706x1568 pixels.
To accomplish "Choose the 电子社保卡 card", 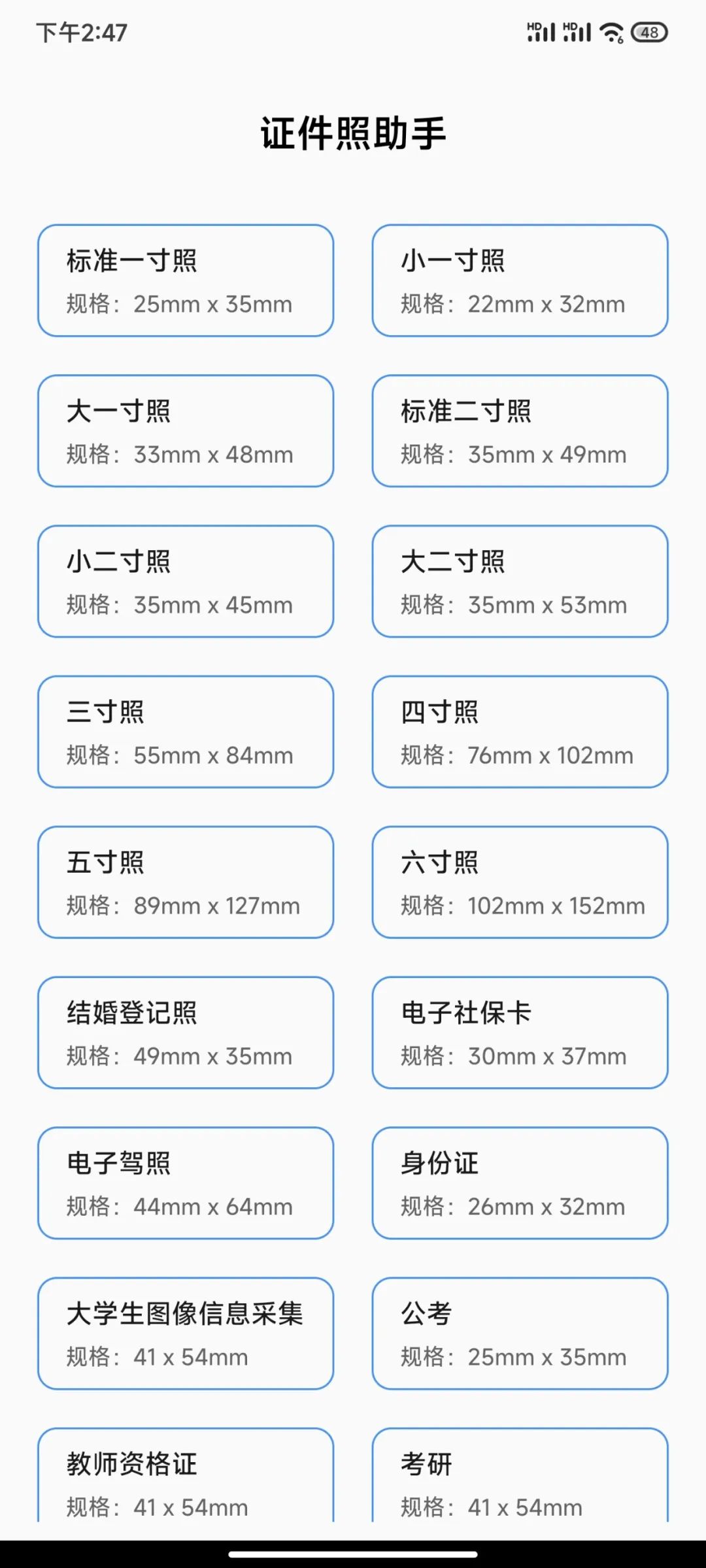I will click(520, 1033).
